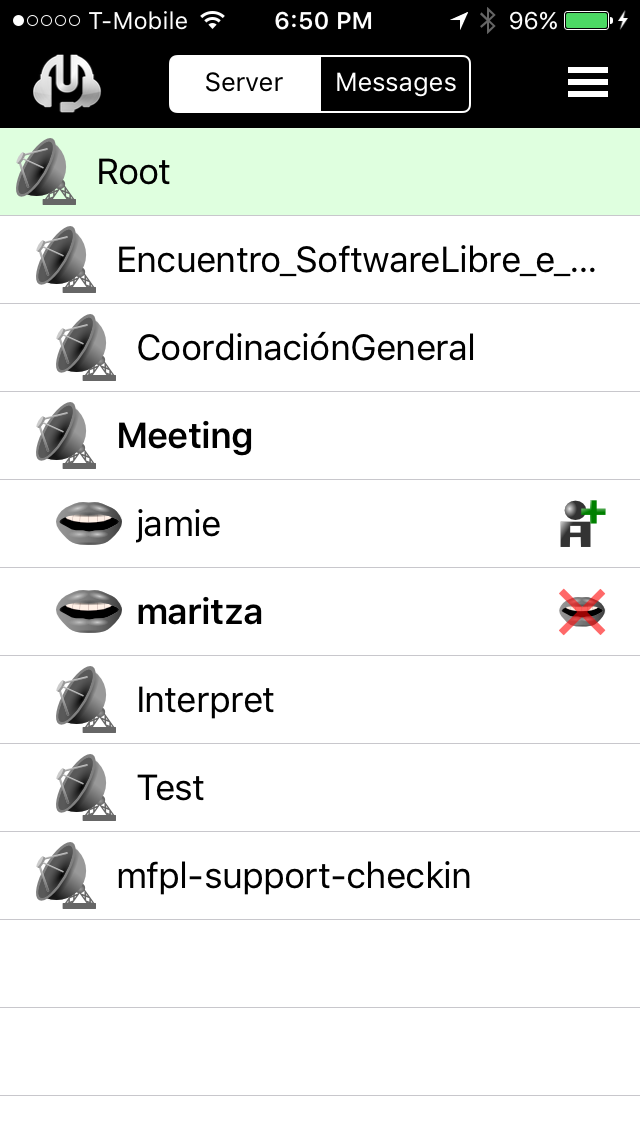Select the Meeting channel

(x=320, y=436)
